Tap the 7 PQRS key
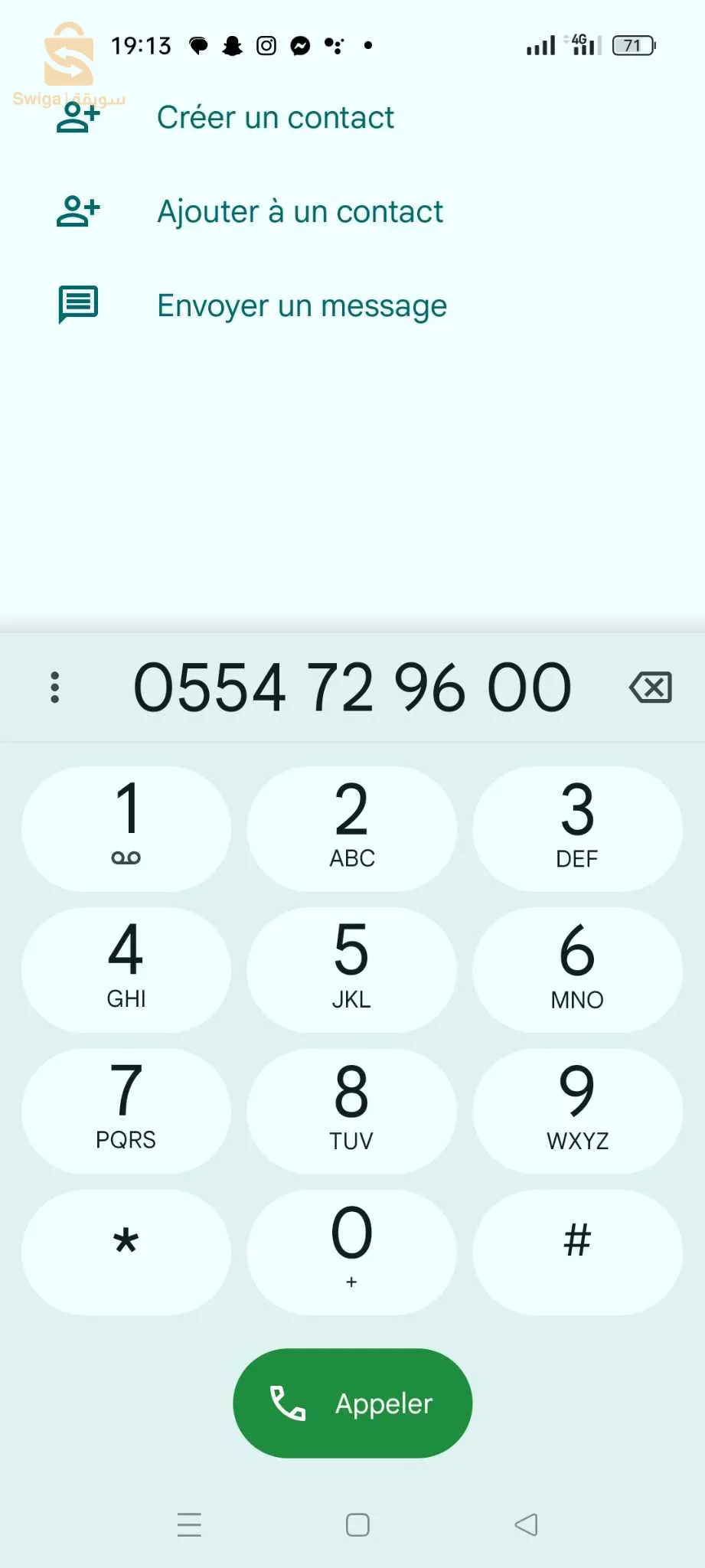705x1568 pixels. click(126, 1110)
